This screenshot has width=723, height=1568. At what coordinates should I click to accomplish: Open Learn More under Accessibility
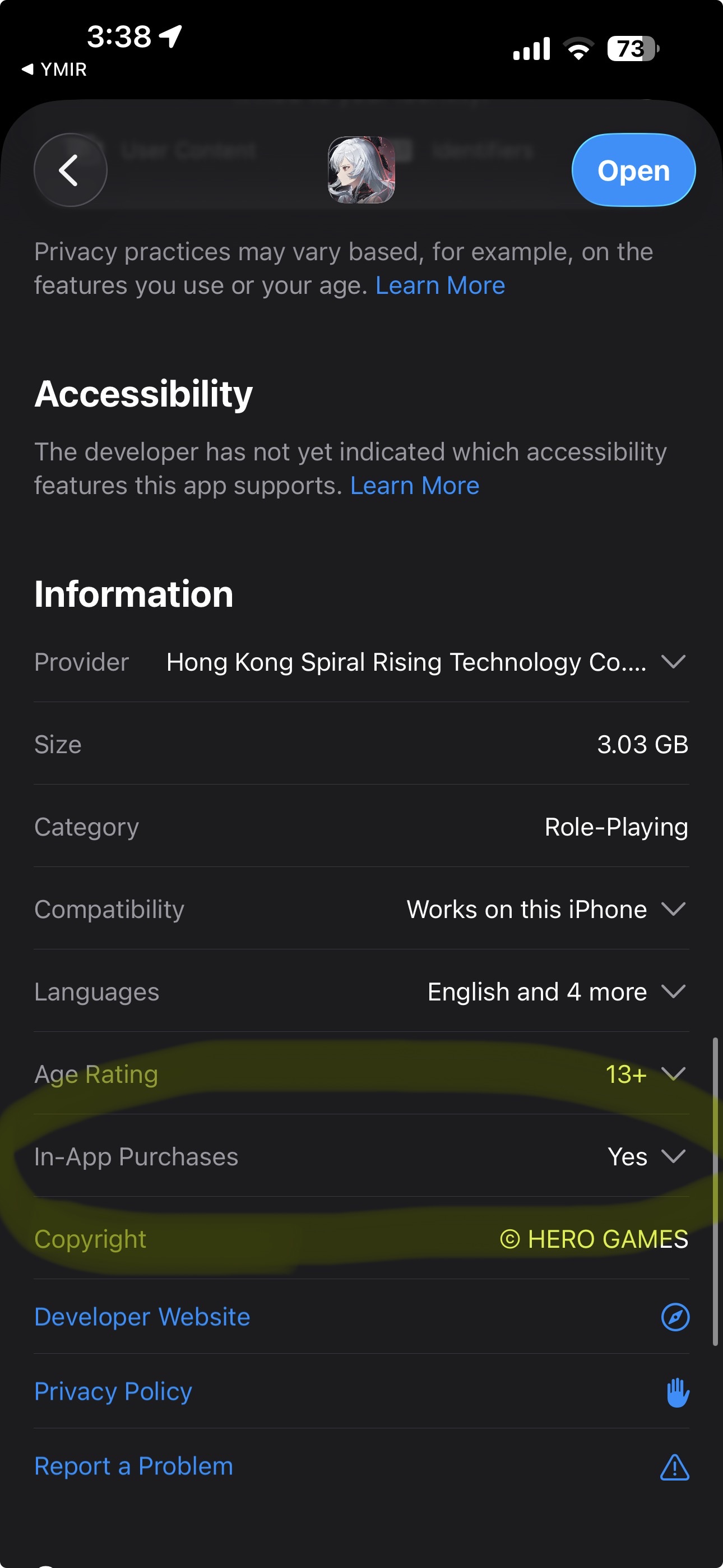pos(414,486)
